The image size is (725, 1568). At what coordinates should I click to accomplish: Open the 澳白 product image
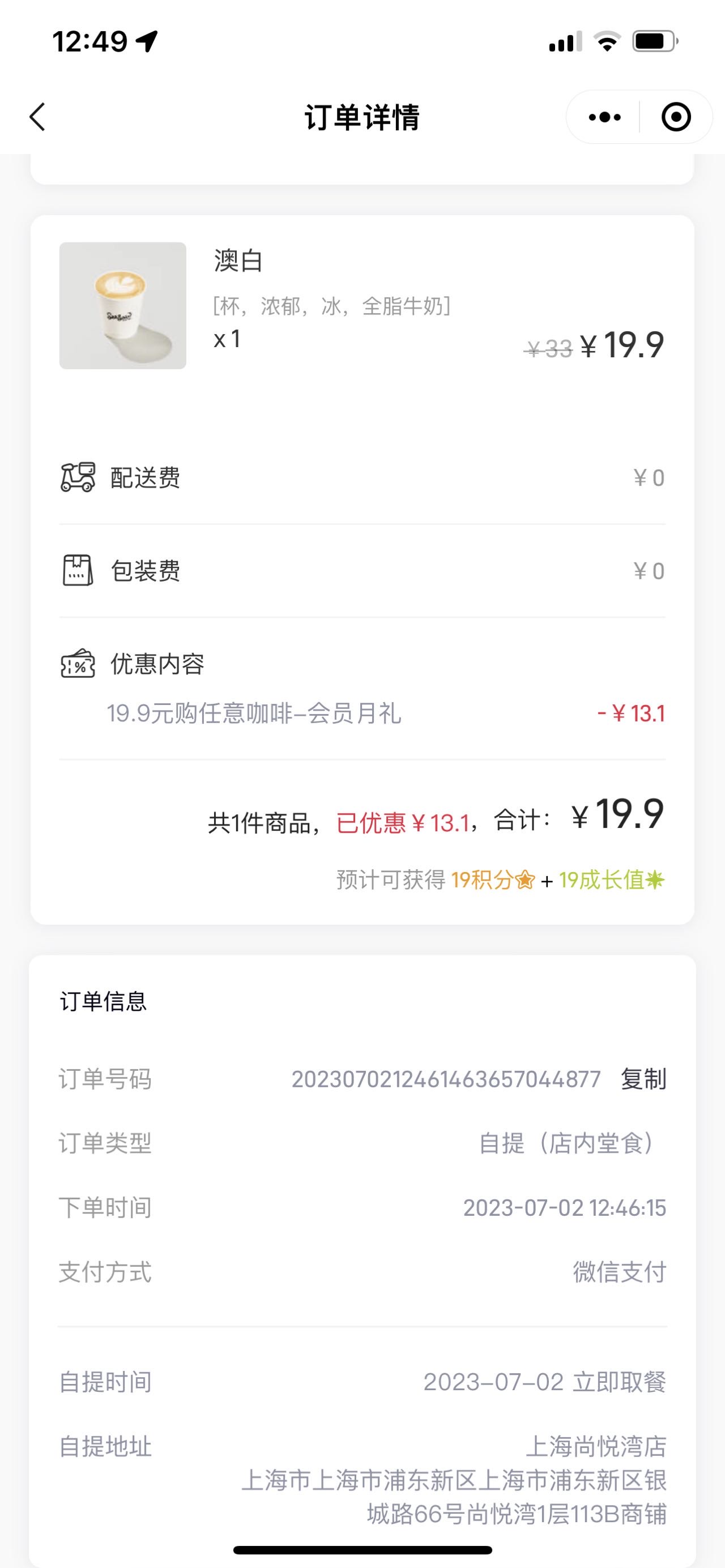click(123, 306)
